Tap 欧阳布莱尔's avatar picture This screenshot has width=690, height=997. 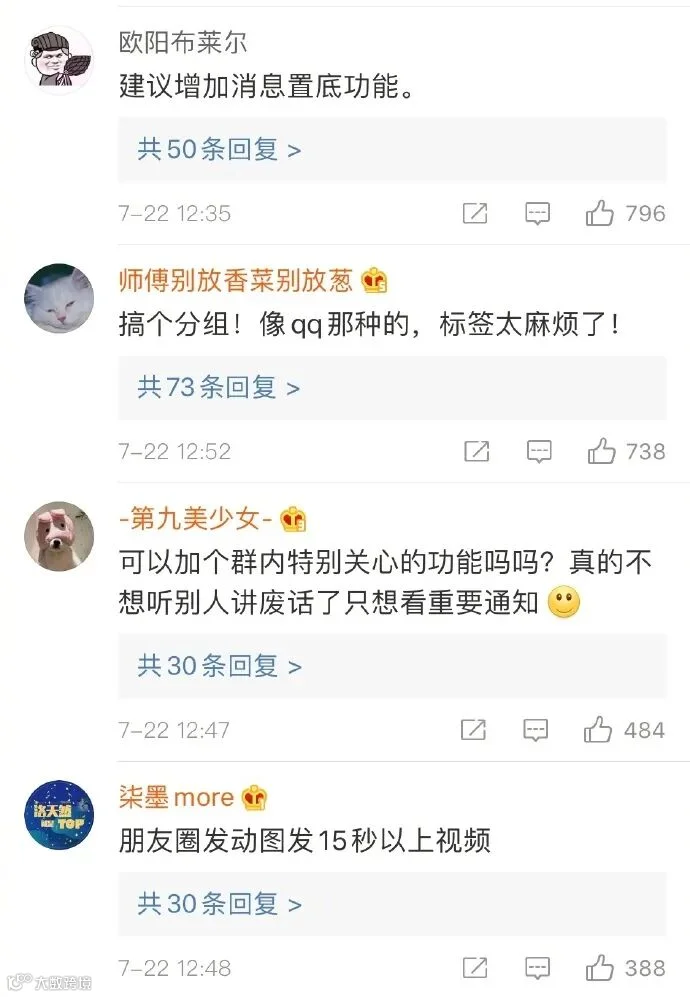tap(59, 60)
